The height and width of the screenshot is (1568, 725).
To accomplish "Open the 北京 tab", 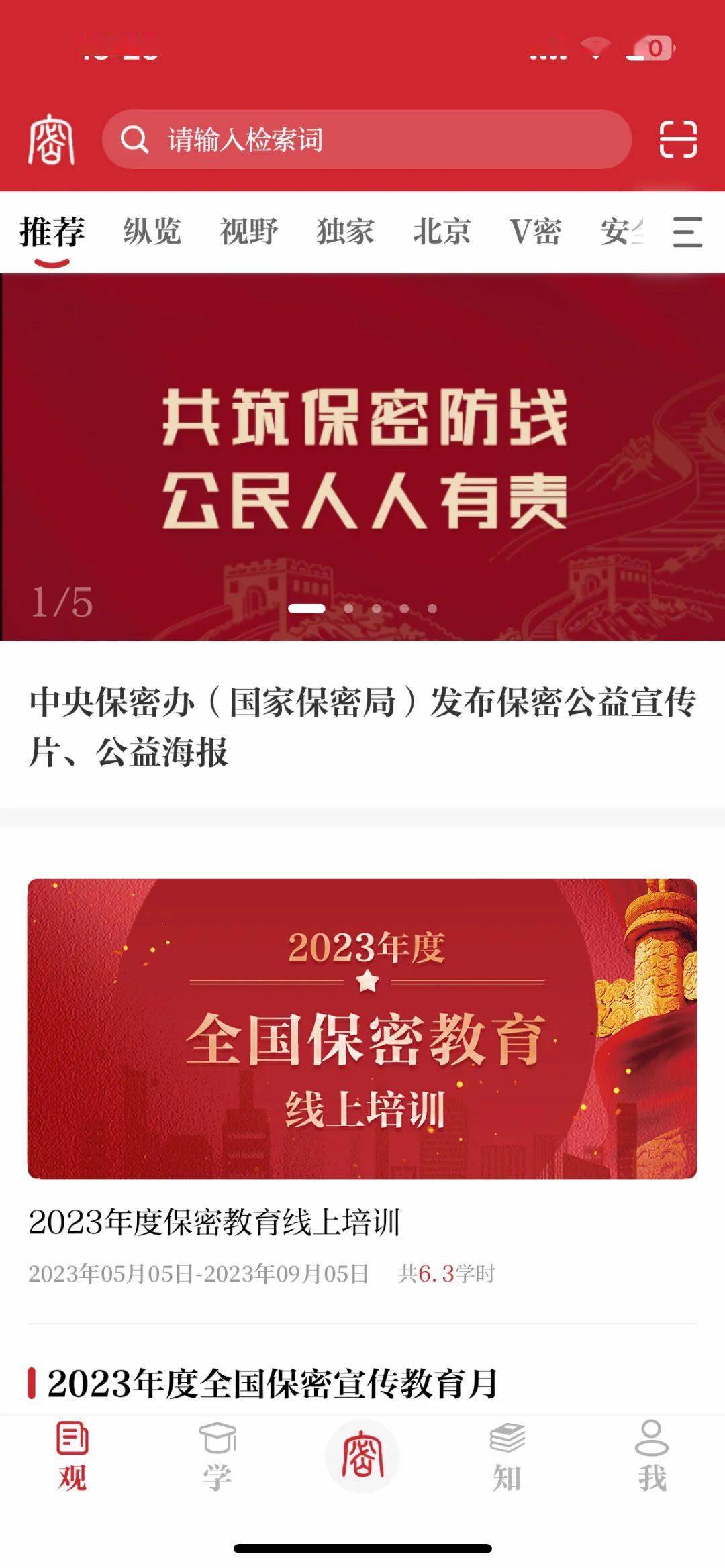I will pyautogui.click(x=441, y=232).
